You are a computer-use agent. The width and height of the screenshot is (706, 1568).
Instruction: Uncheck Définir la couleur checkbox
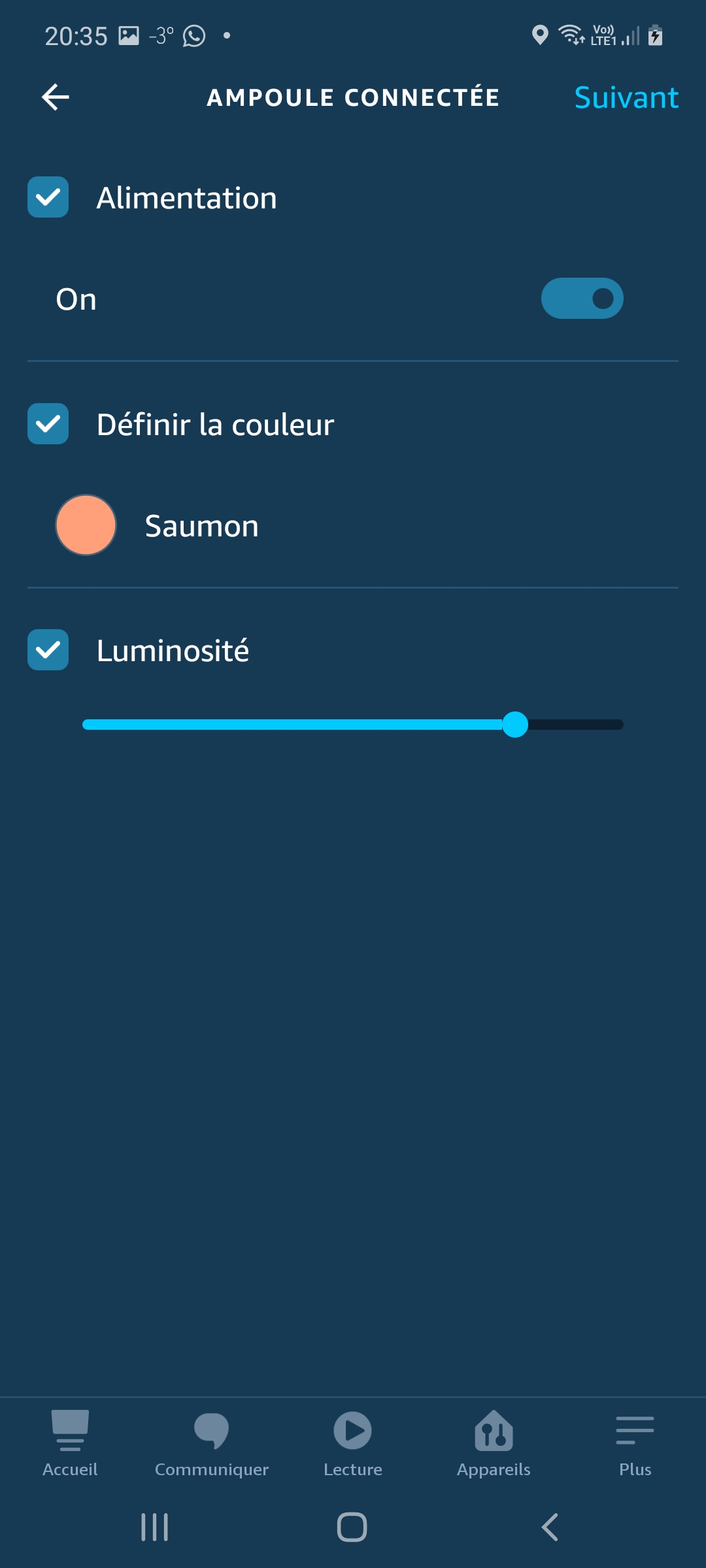(x=48, y=424)
